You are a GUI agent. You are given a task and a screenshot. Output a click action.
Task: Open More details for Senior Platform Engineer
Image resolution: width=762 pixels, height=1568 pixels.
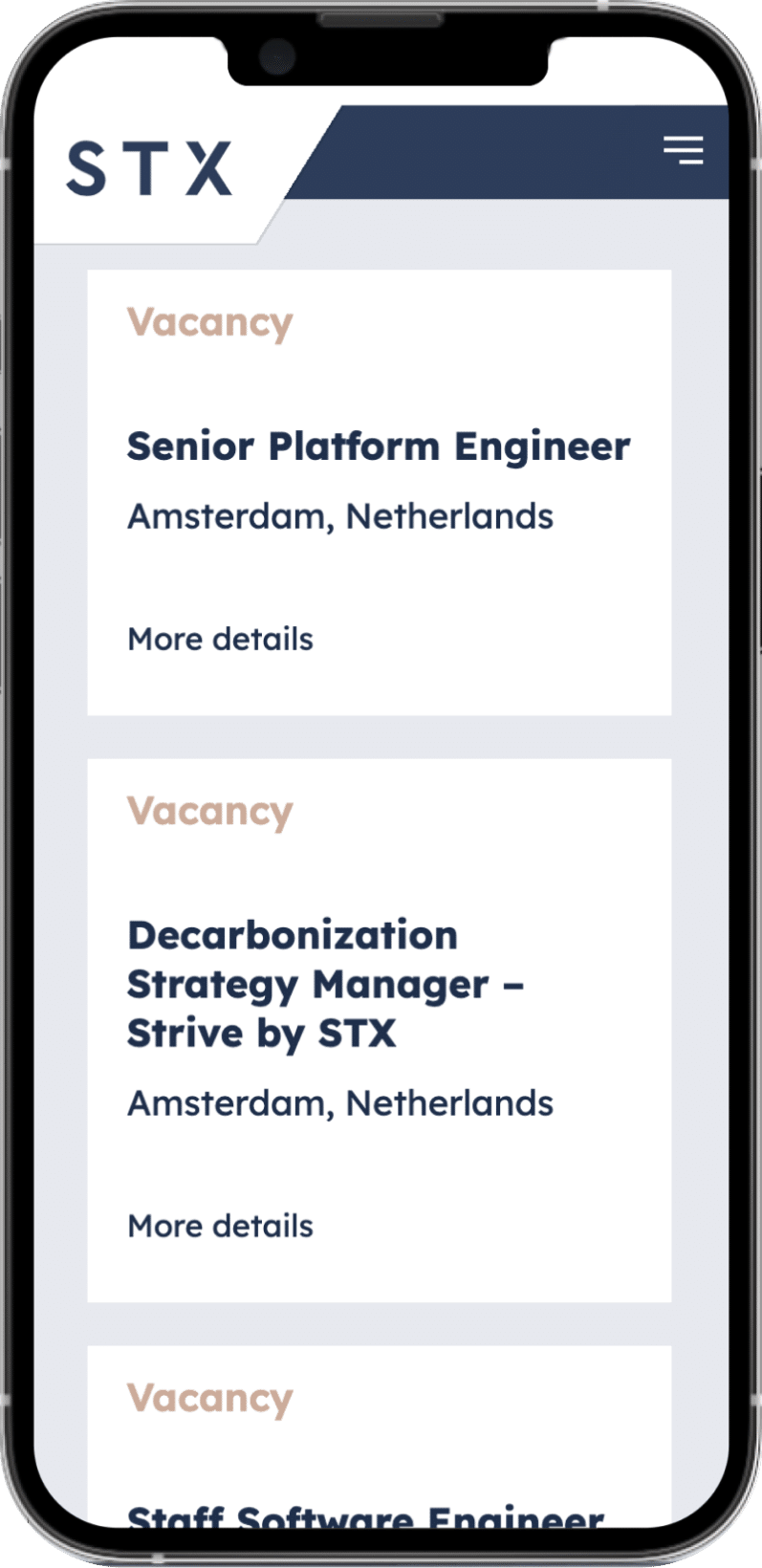220,639
